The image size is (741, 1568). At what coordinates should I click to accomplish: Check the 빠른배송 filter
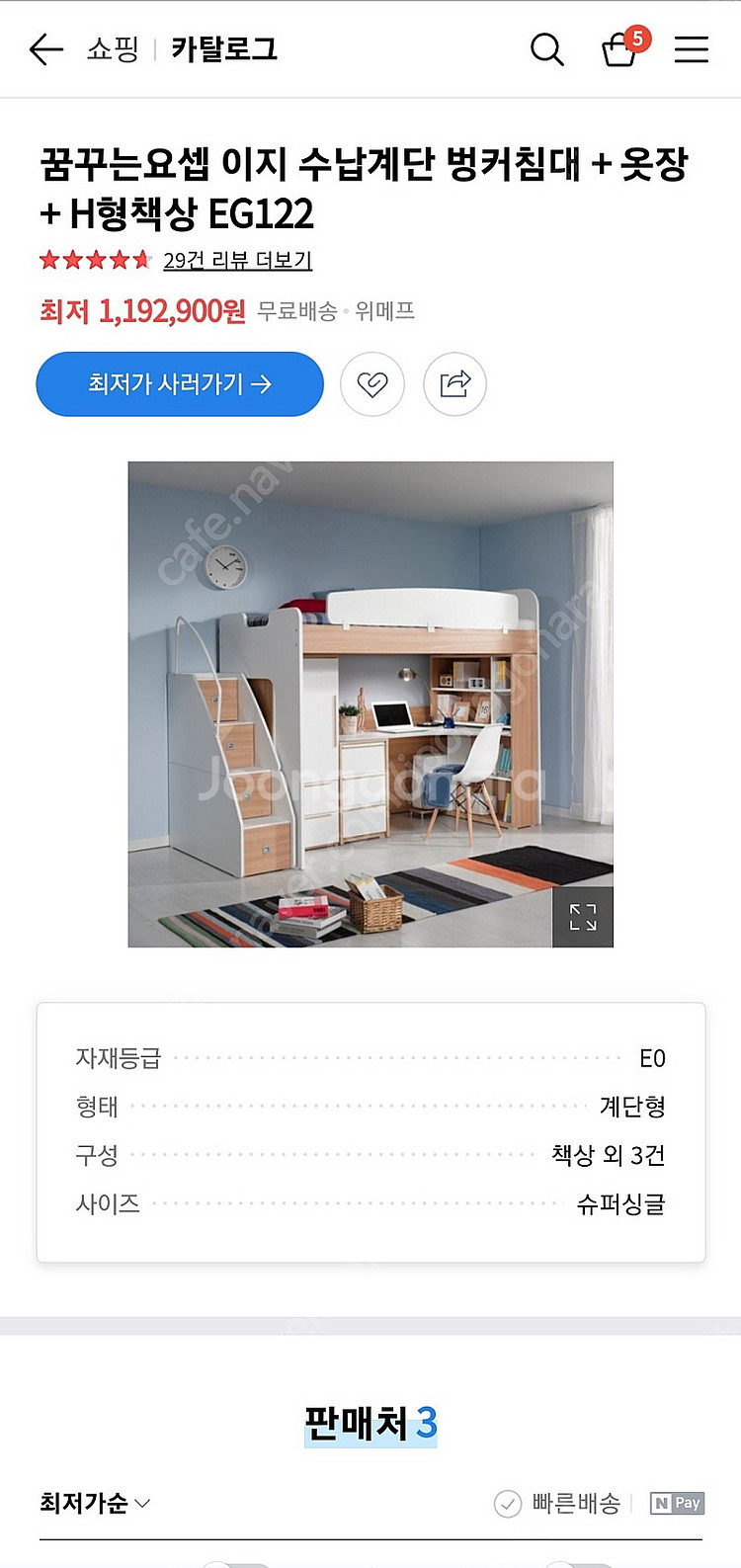coord(557,1504)
